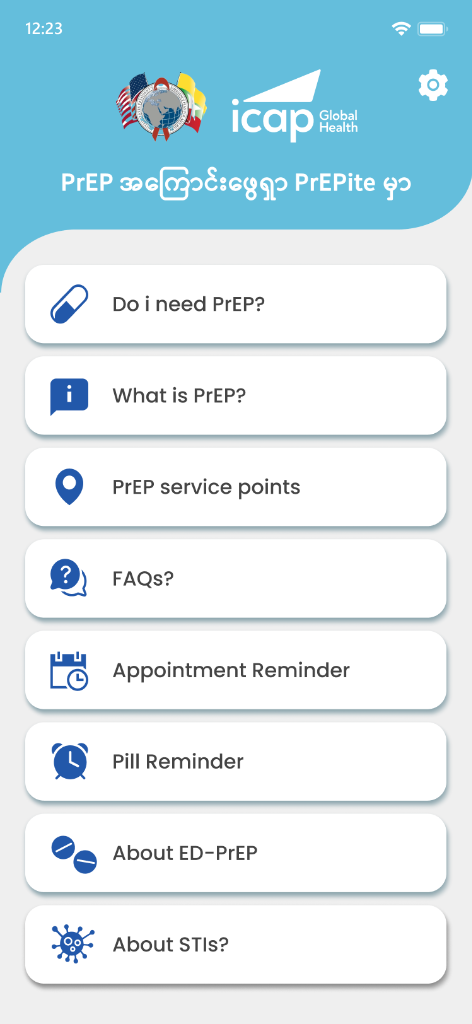This screenshot has height=1024, width=472.
Task: Select "What is PrEP?"
Action: pyautogui.click(x=236, y=395)
